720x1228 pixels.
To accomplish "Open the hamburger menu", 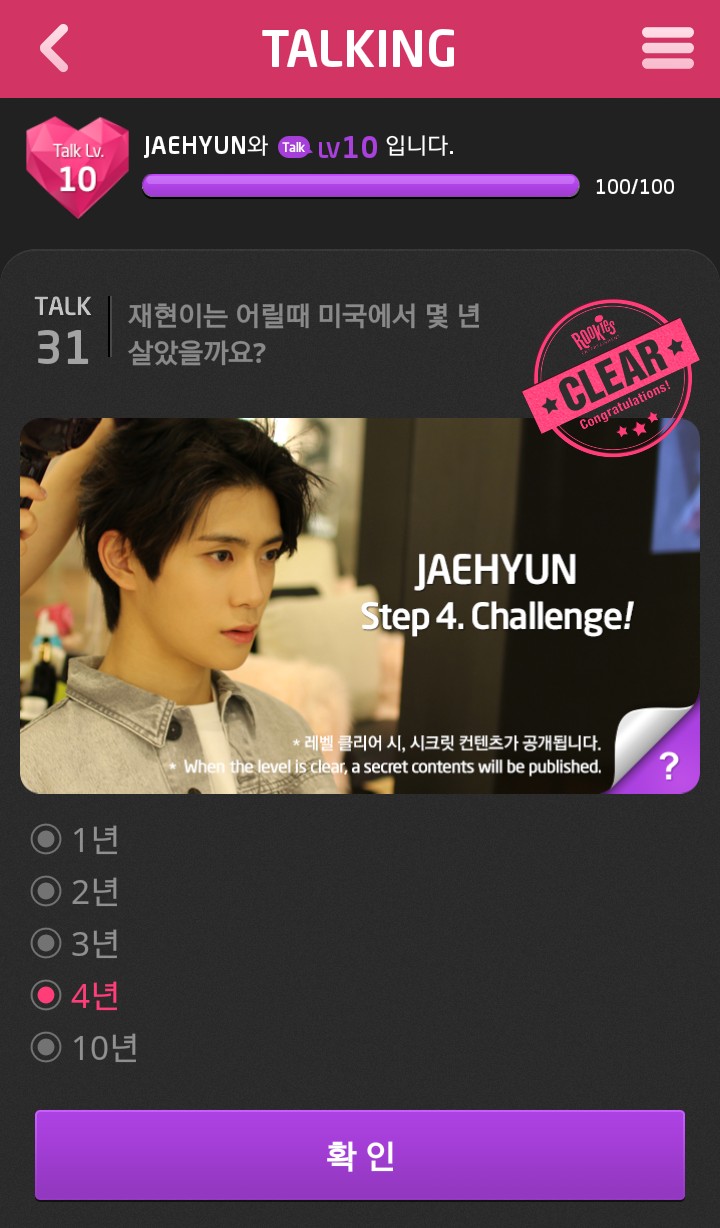I will 667,48.
